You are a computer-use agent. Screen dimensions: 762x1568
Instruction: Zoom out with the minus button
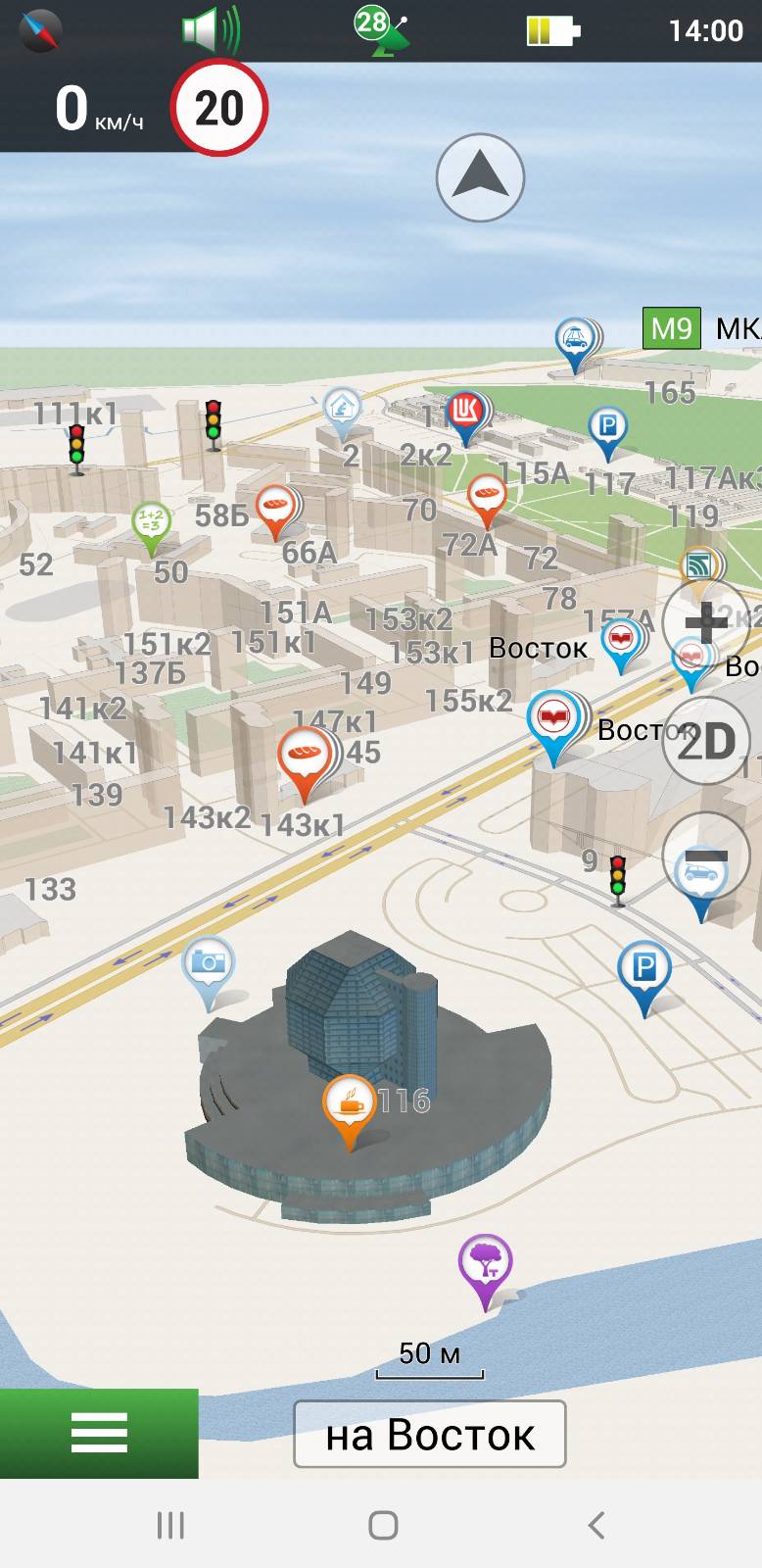pos(705,857)
